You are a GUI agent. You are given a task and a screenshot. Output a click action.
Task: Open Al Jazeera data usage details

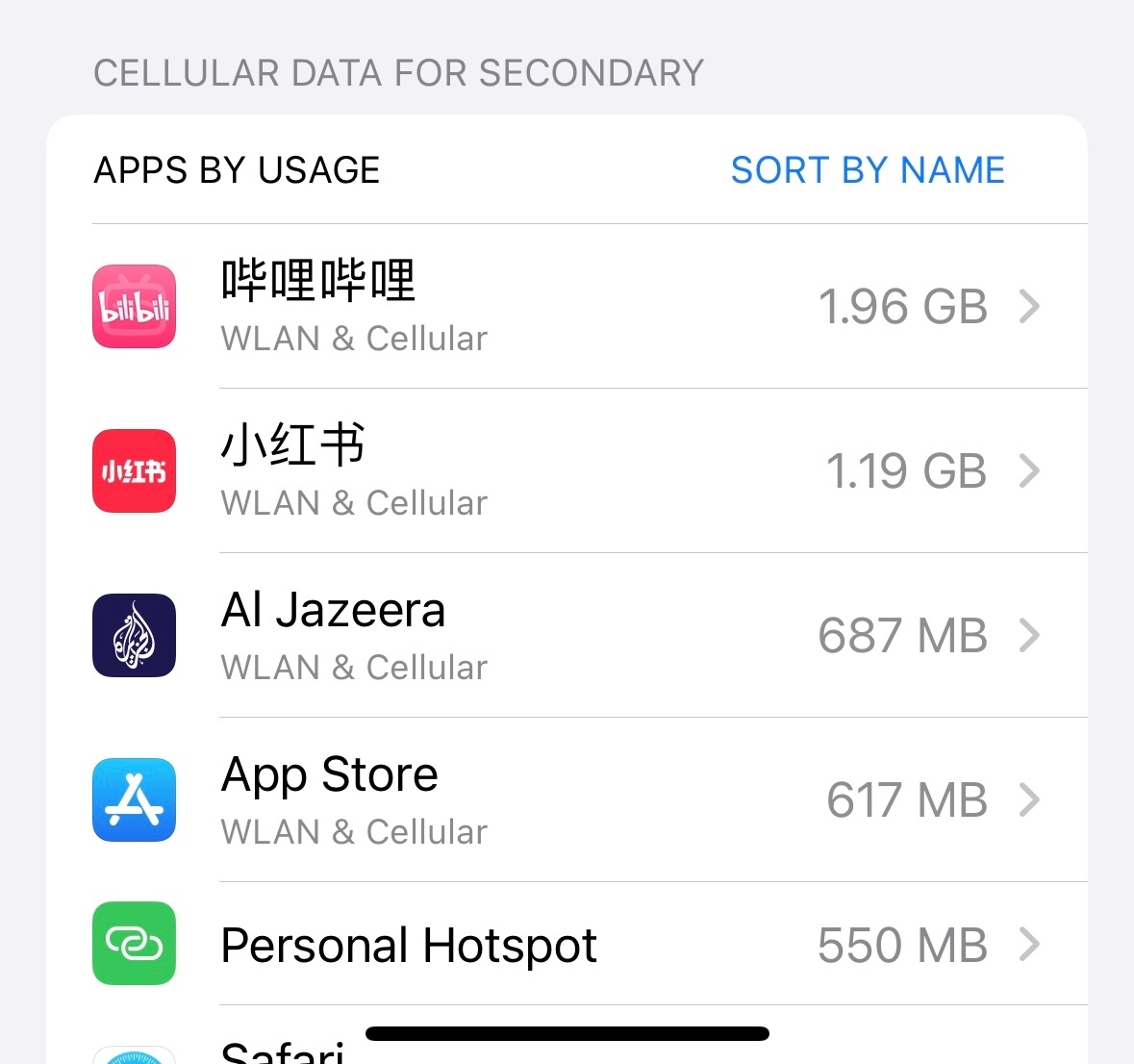pyautogui.click(x=567, y=636)
